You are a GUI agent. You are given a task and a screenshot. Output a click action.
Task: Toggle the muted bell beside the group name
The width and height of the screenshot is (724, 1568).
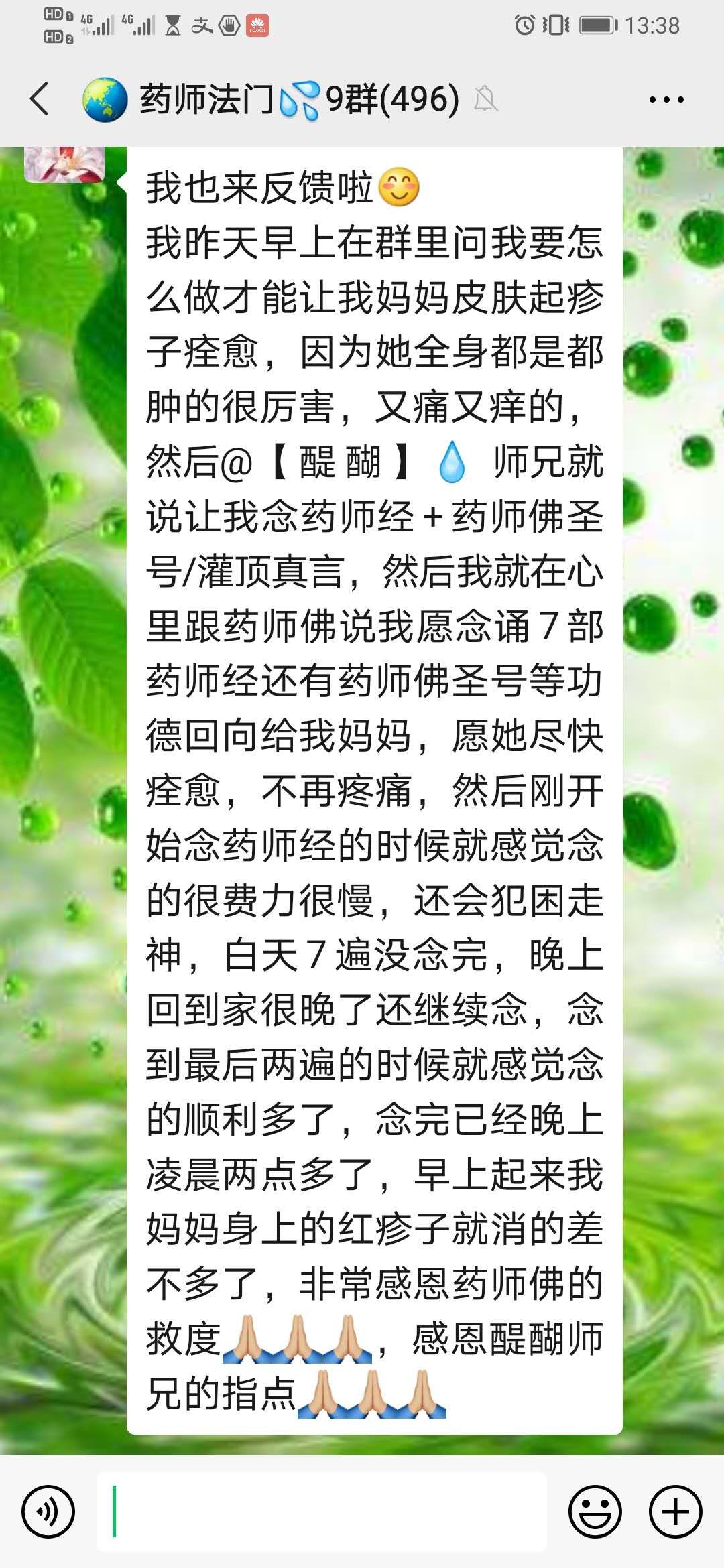tap(486, 96)
